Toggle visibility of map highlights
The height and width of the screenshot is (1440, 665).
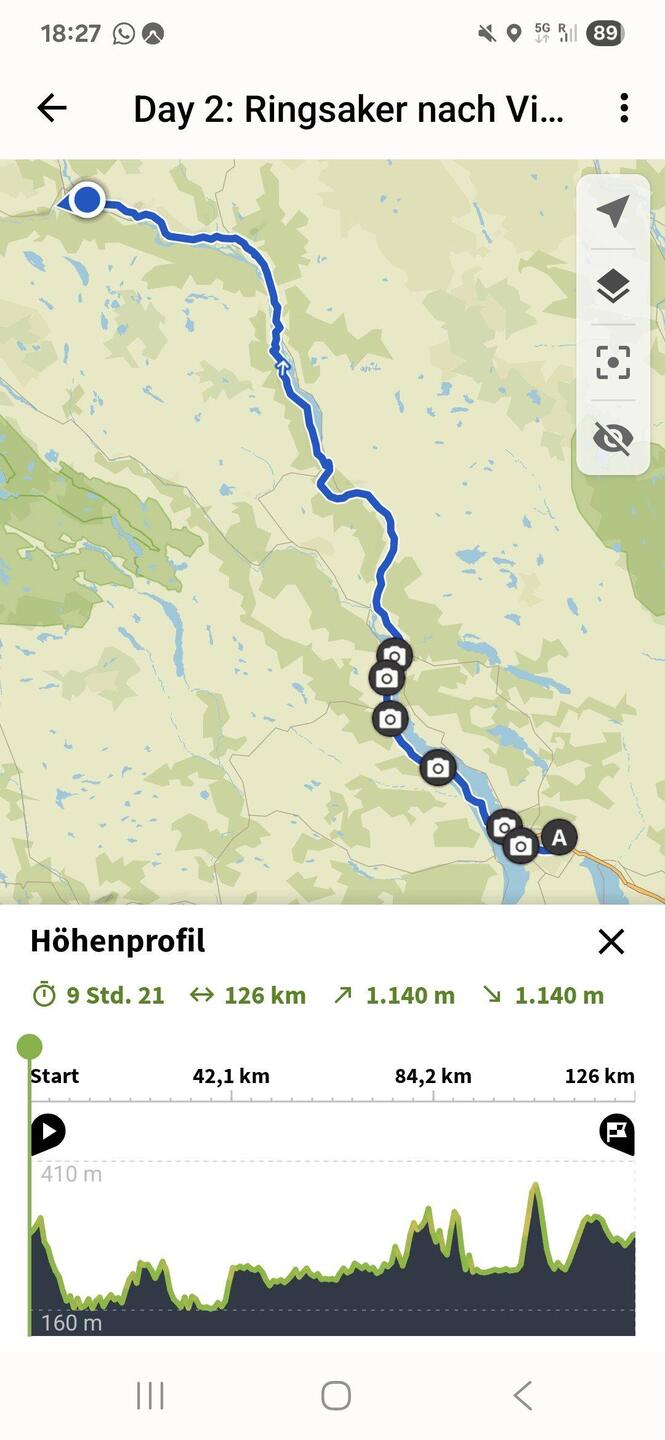(x=612, y=438)
